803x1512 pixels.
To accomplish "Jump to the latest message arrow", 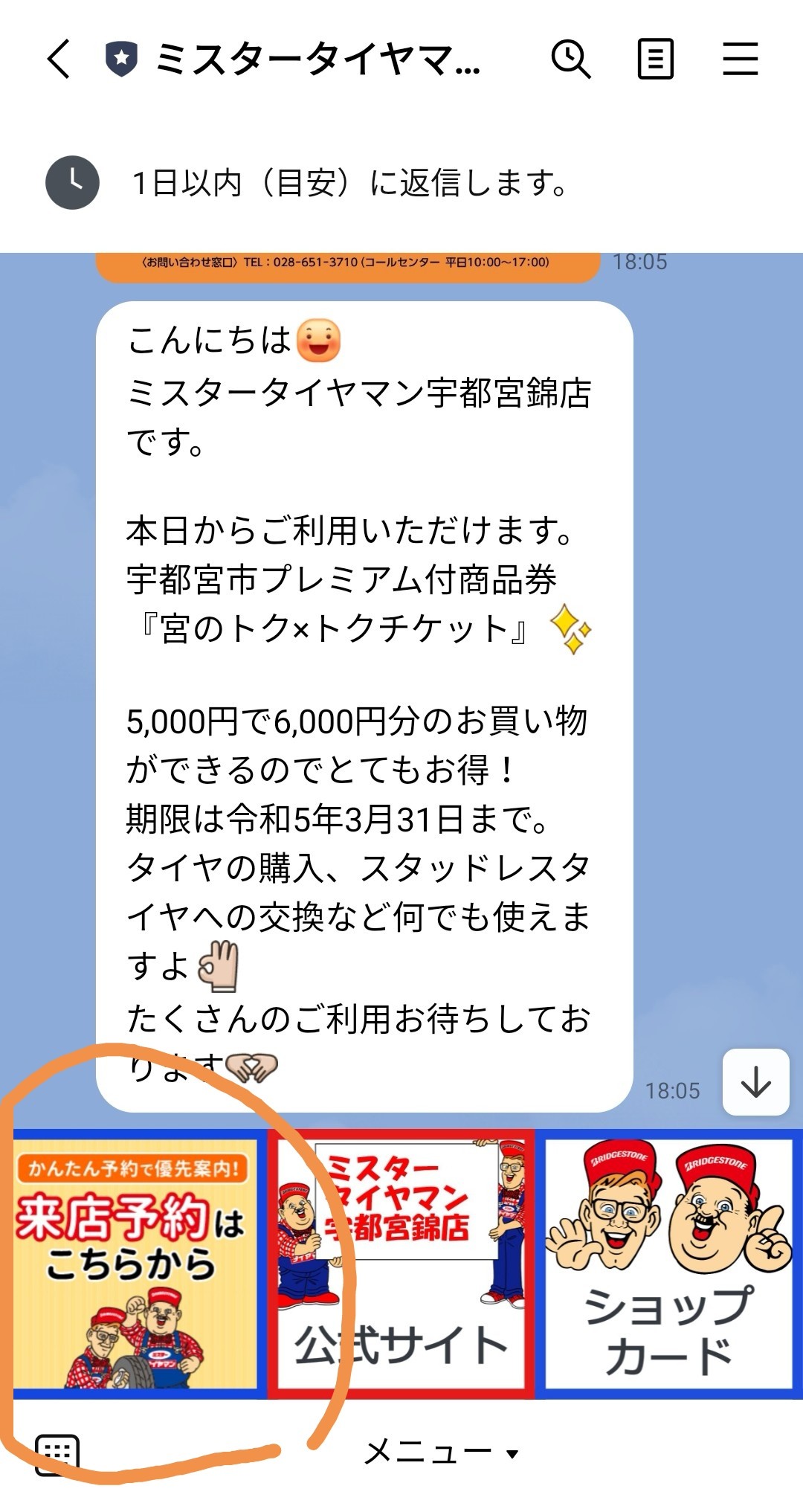I will tap(755, 1082).
